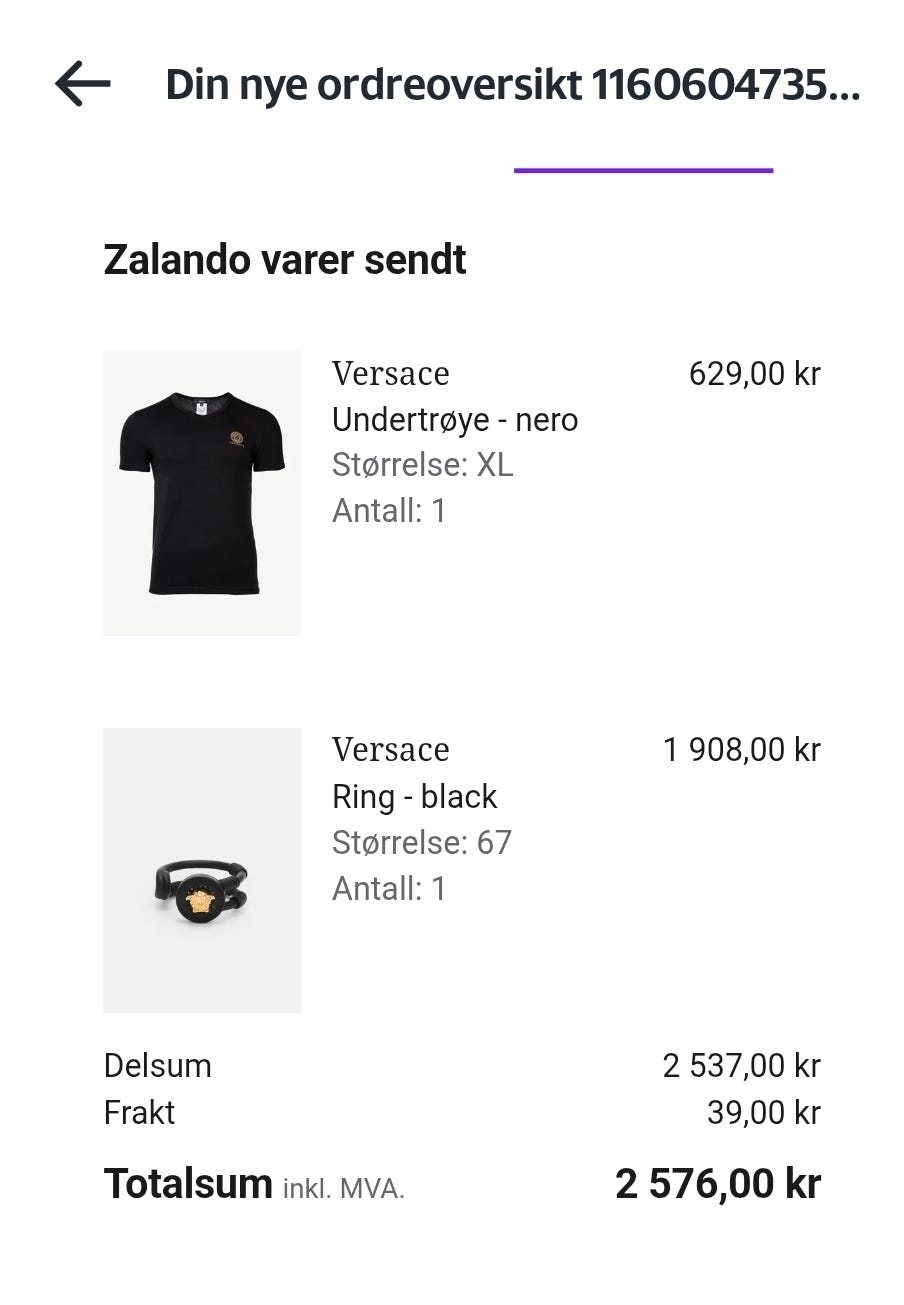
Task: Go back using the arrow icon
Action: 82,84
